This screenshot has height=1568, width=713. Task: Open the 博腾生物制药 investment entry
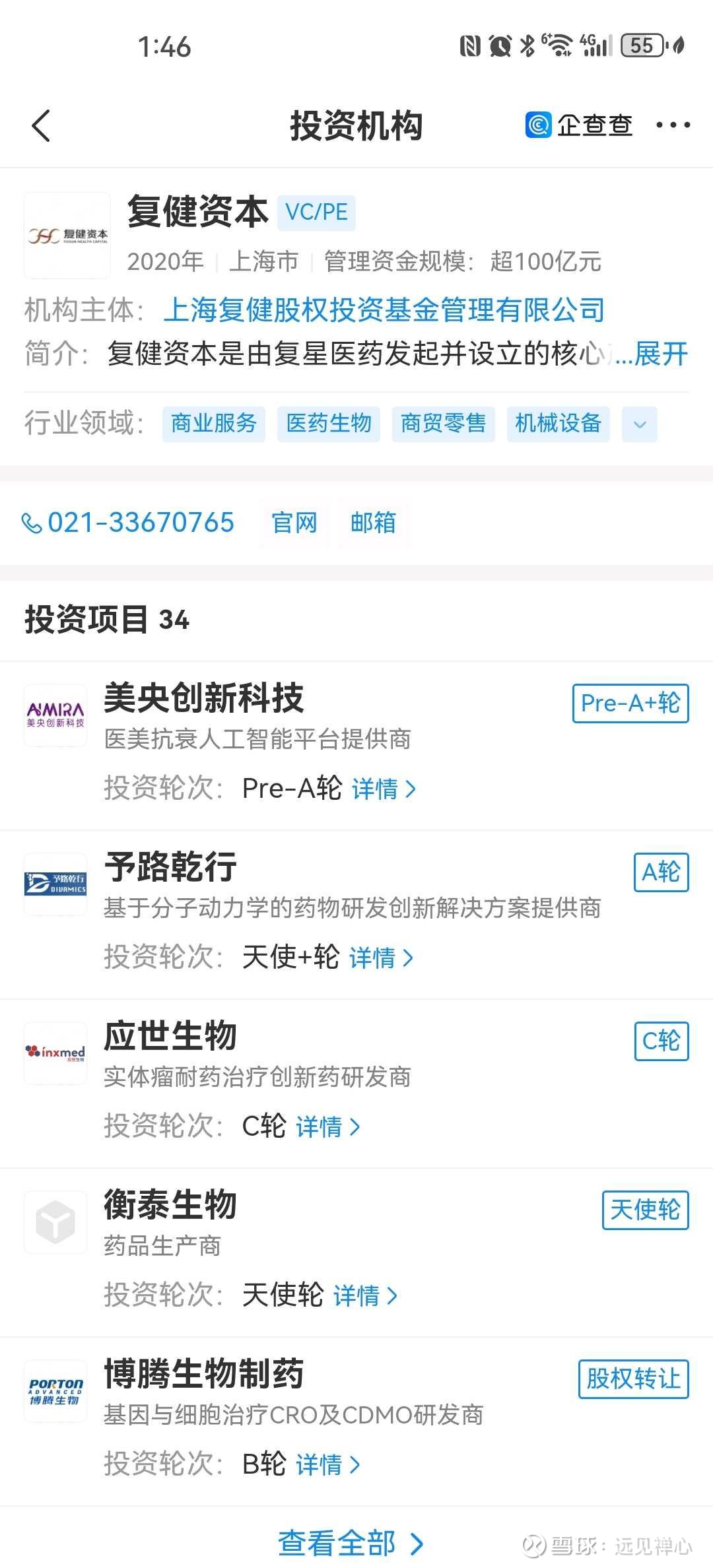coord(356,1421)
